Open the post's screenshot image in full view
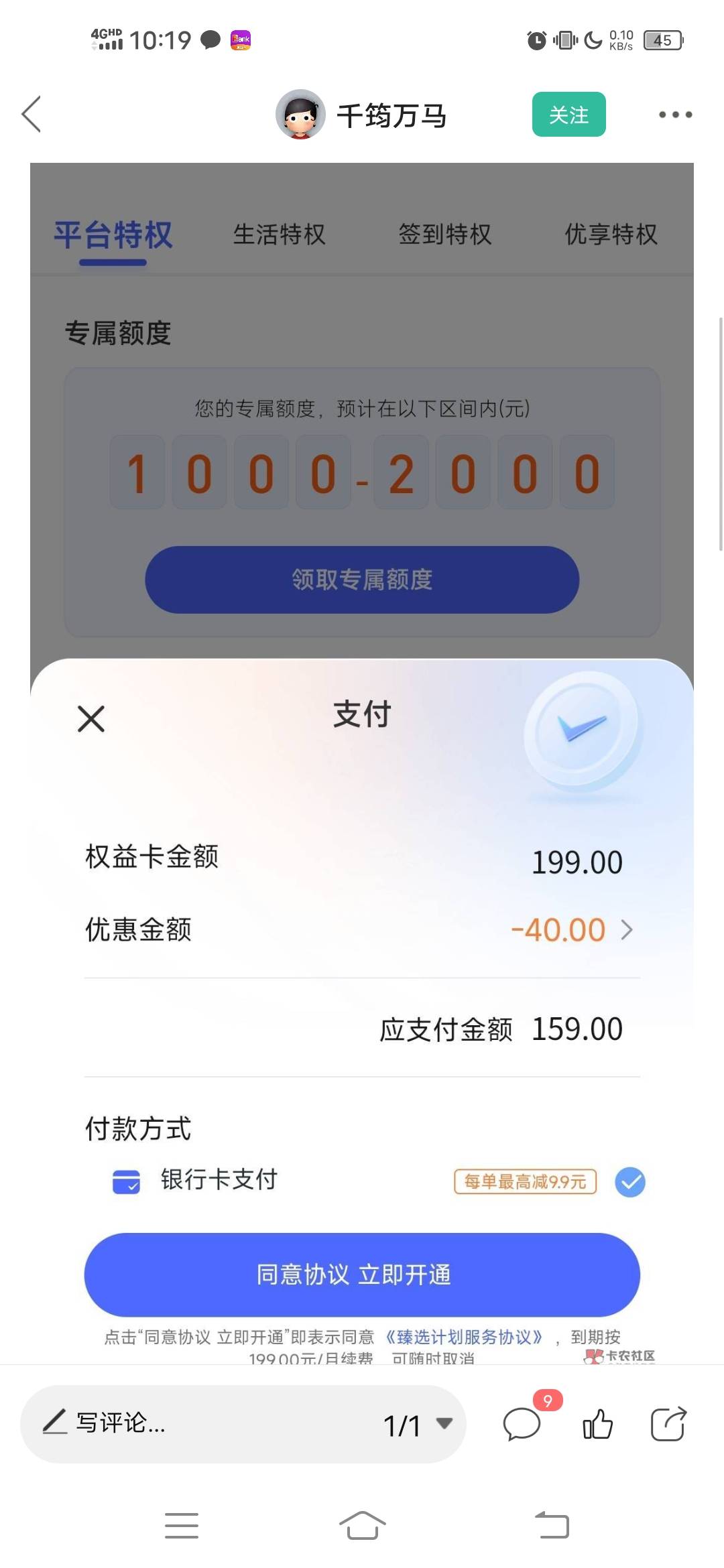Viewport: 724px width, 1568px height. coord(362,763)
